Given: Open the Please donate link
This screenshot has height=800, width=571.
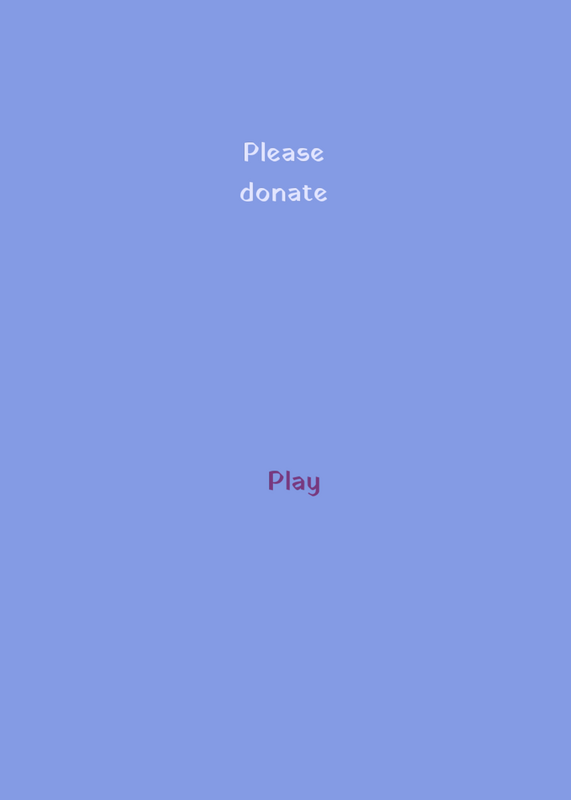Looking at the screenshot, I should click(284, 172).
